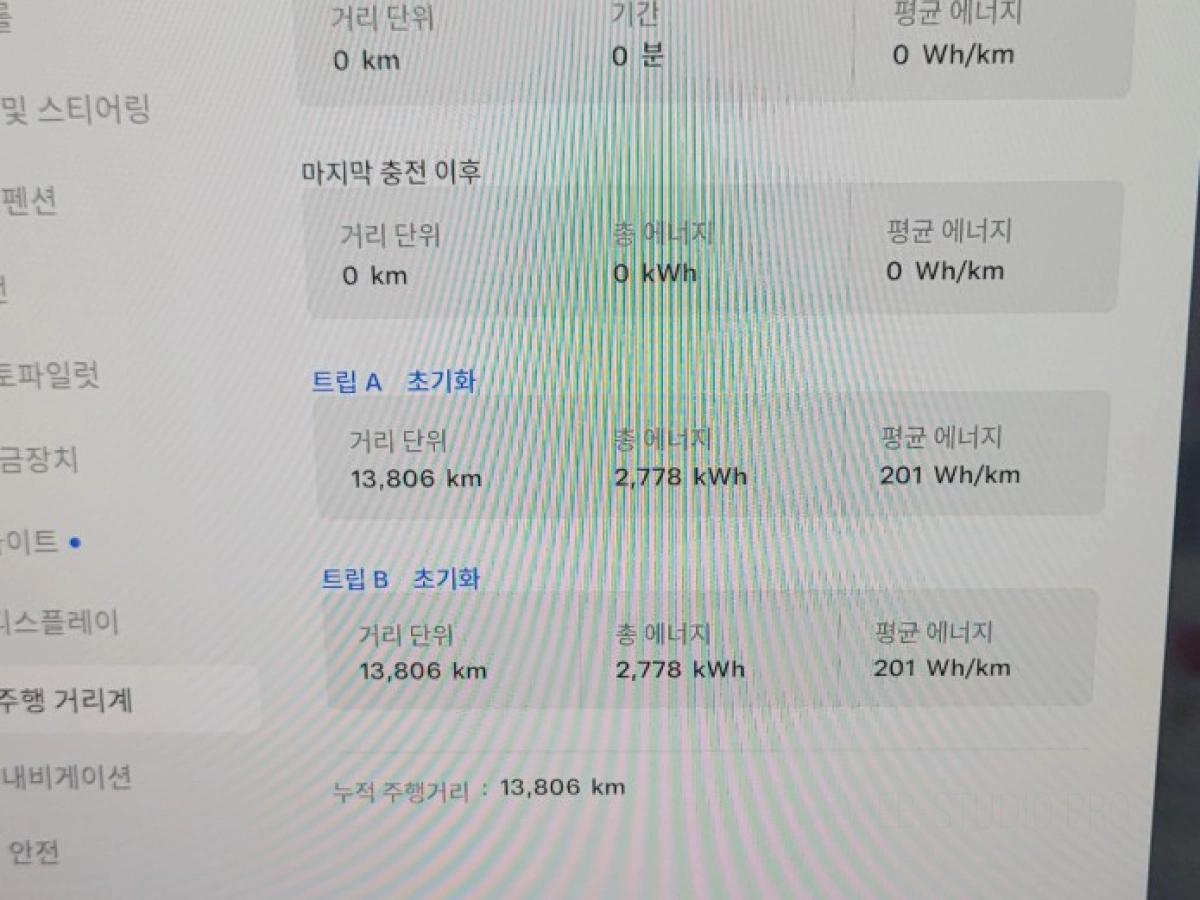Open the 잠금장치 menu

(40, 460)
